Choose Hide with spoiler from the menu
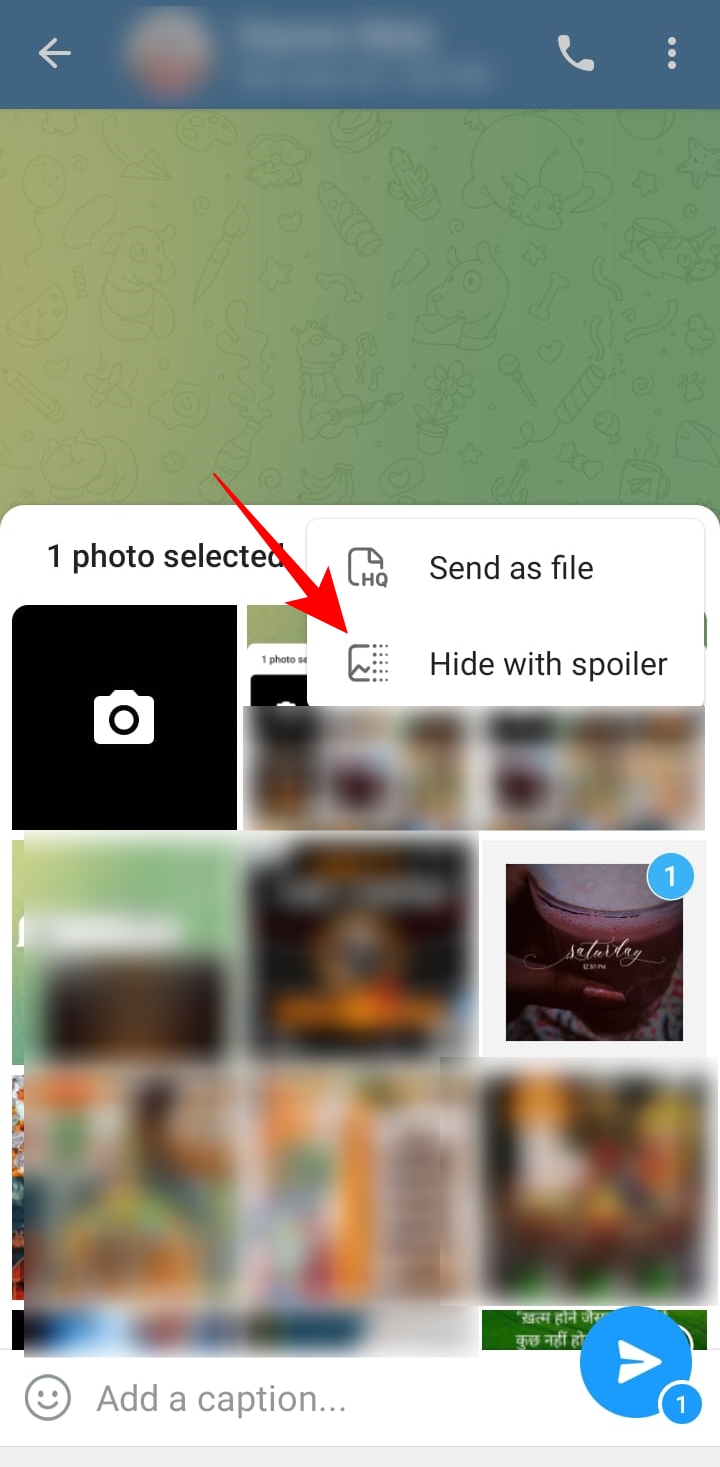 tap(548, 663)
